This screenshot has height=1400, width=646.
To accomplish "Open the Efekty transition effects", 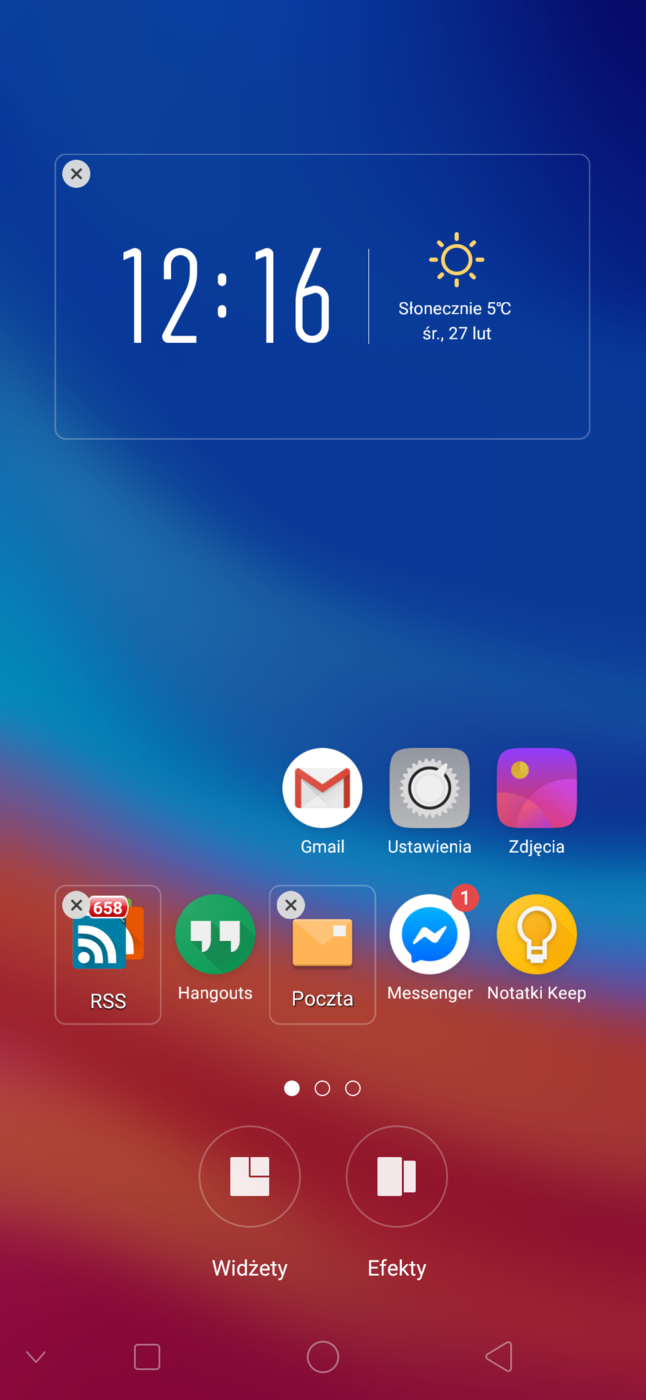I will click(396, 1177).
